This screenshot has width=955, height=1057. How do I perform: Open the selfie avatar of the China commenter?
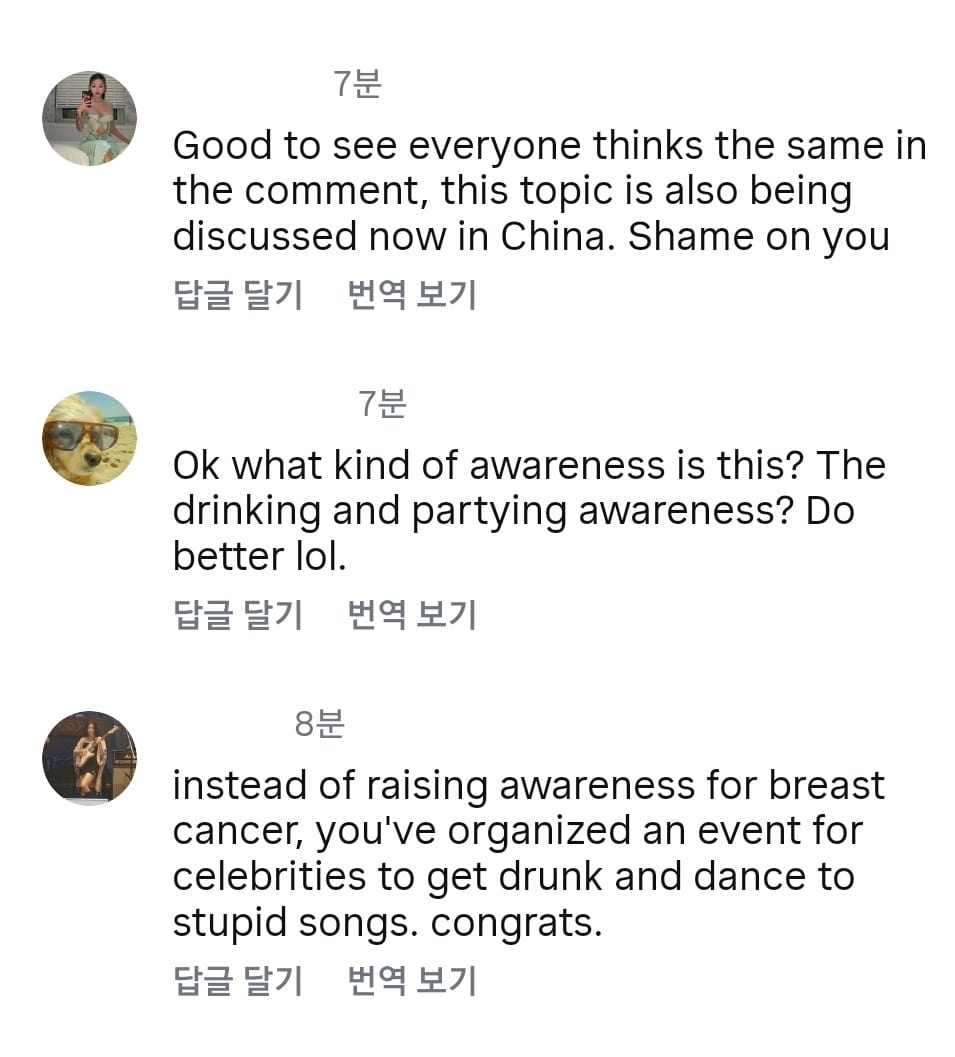point(89,118)
